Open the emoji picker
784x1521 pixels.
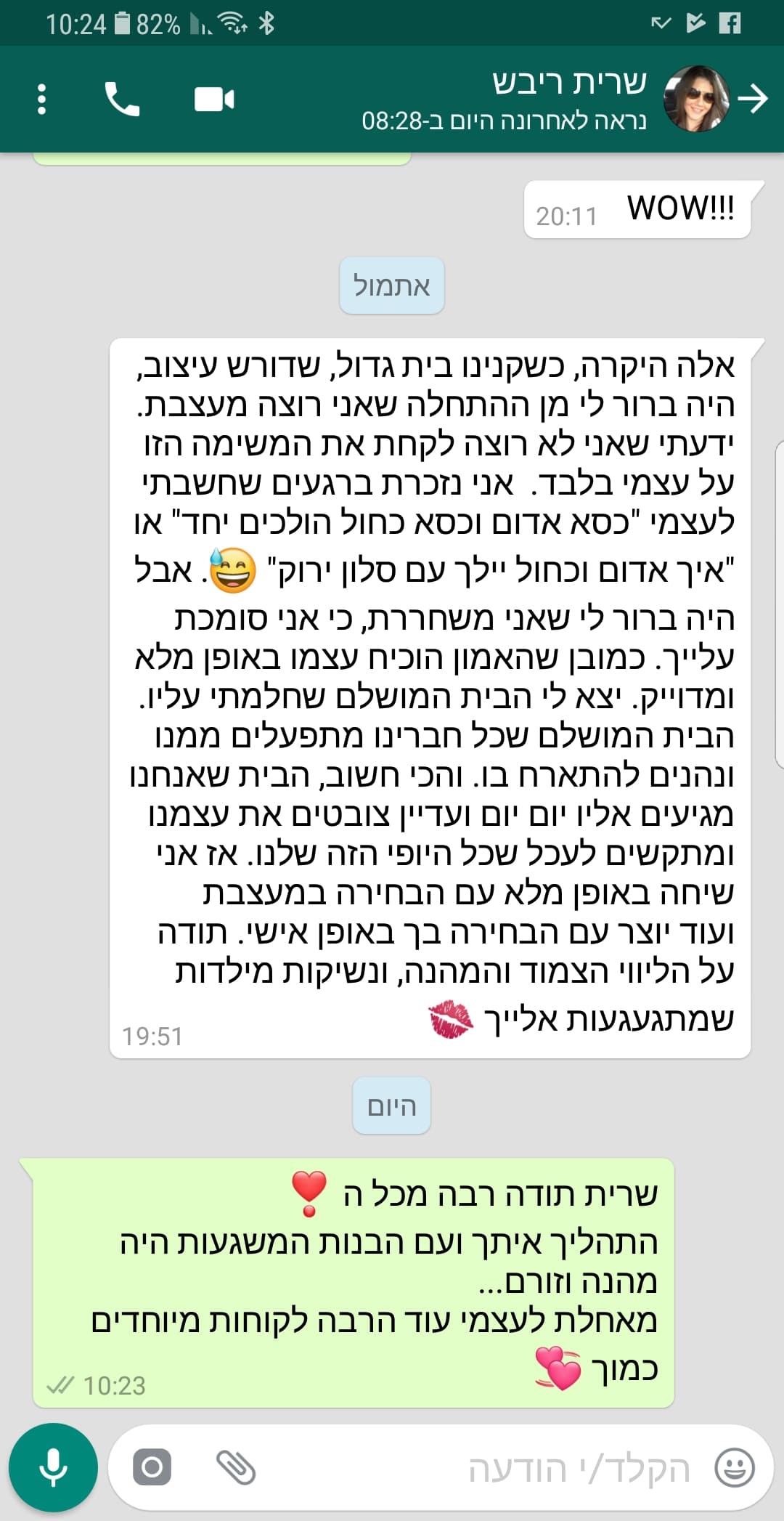point(735,1468)
